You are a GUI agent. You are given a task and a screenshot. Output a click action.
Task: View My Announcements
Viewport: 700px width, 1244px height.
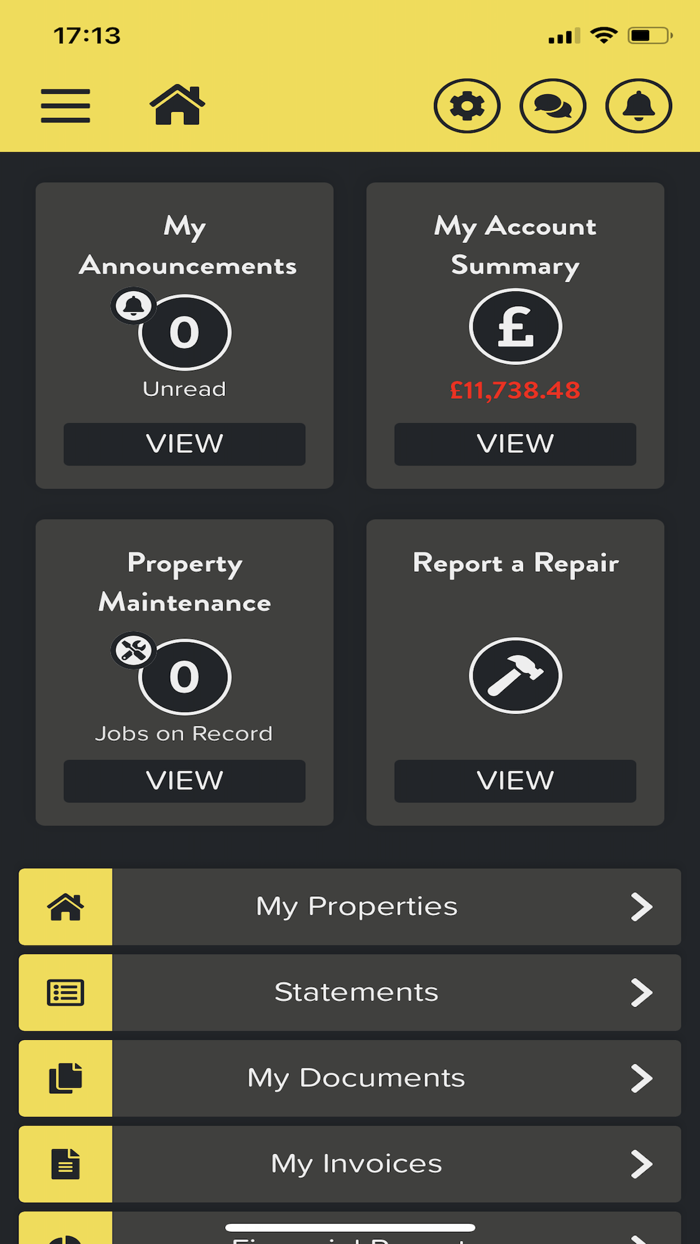point(185,444)
